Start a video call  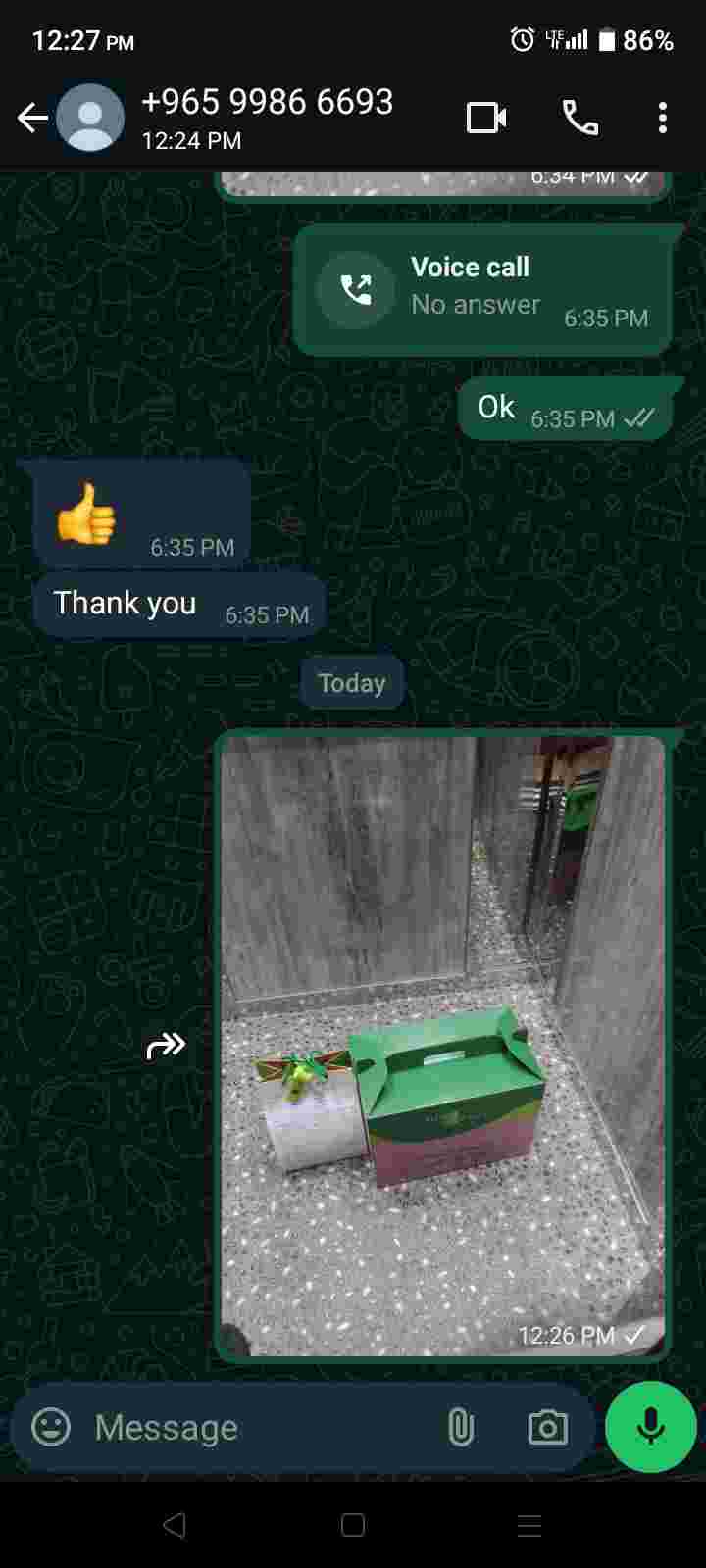pos(486,119)
